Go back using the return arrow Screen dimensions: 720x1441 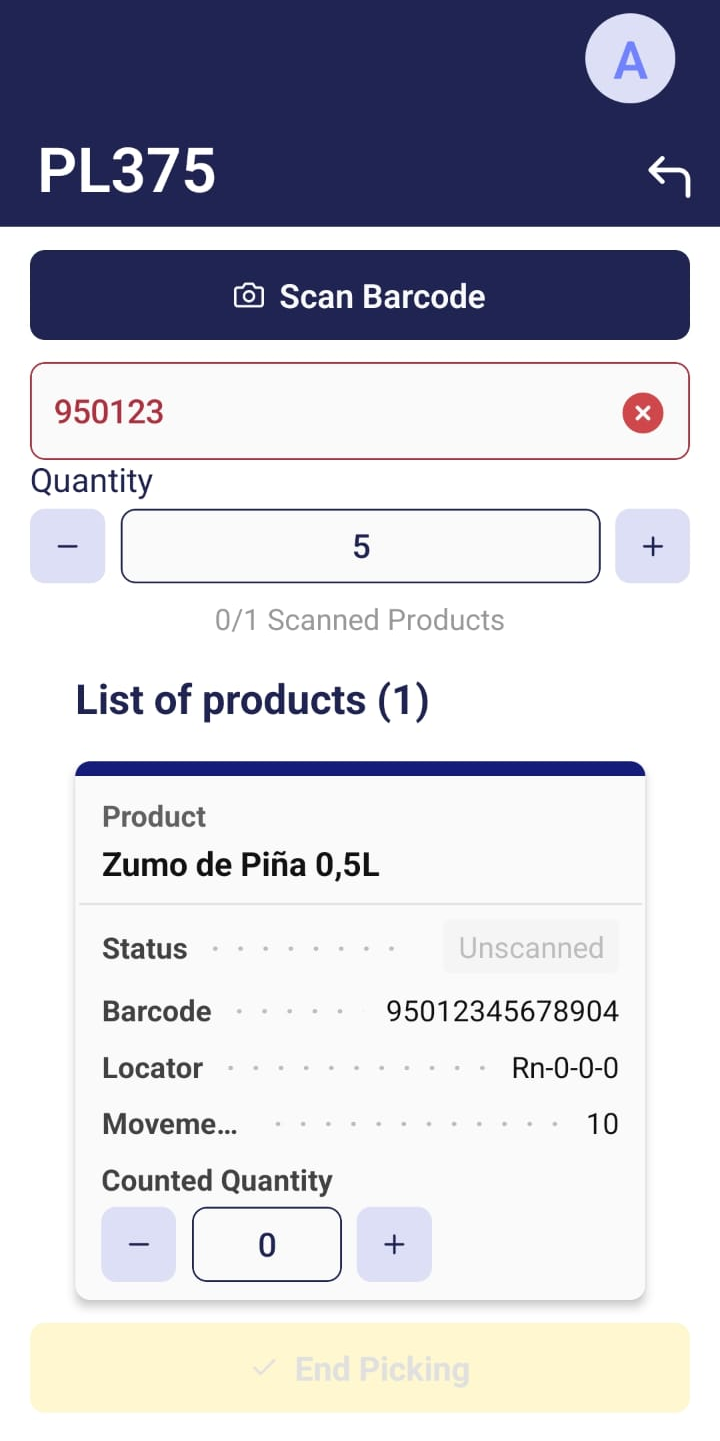pos(669,175)
